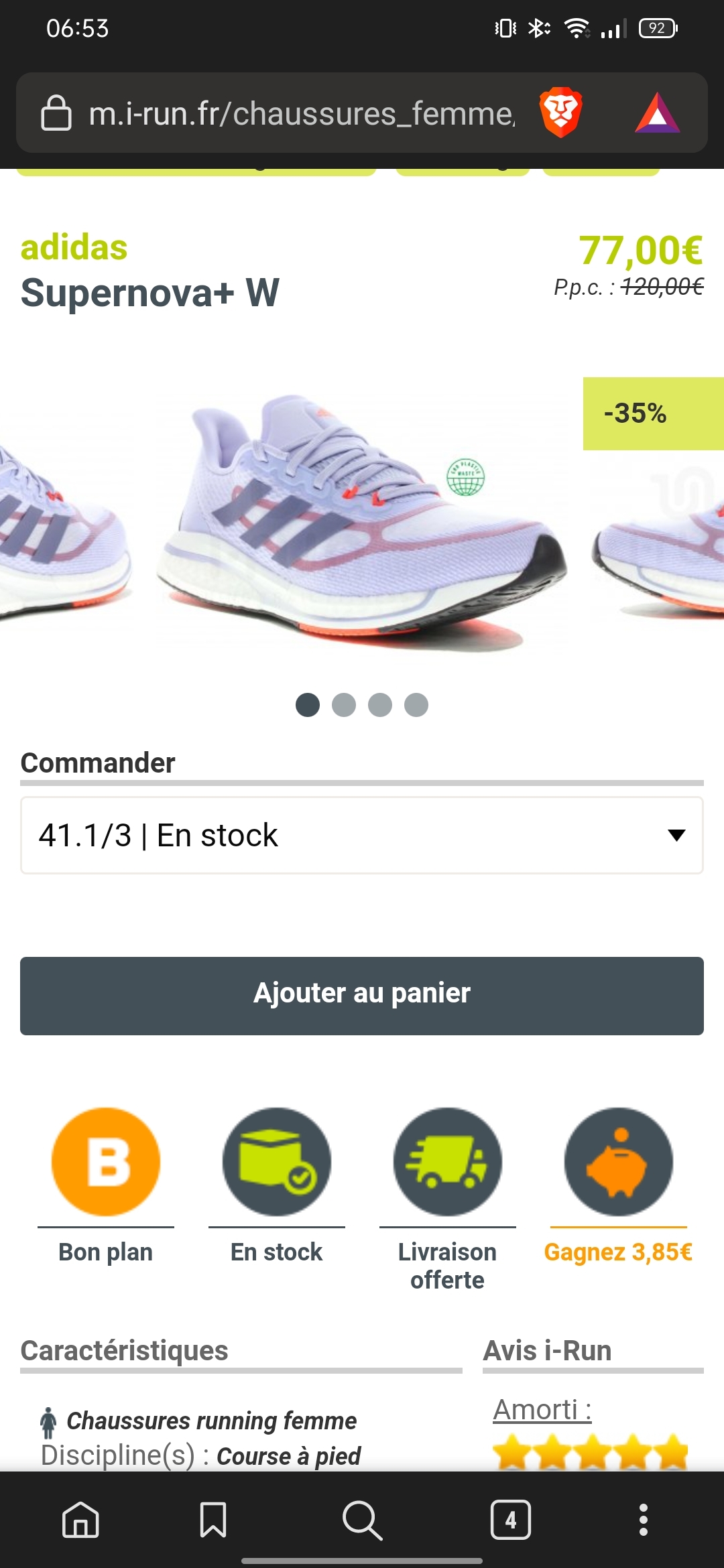The width and height of the screenshot is (724, 1568).
Task: Tap the URL address bar
Action: click(x=302, y=113)
